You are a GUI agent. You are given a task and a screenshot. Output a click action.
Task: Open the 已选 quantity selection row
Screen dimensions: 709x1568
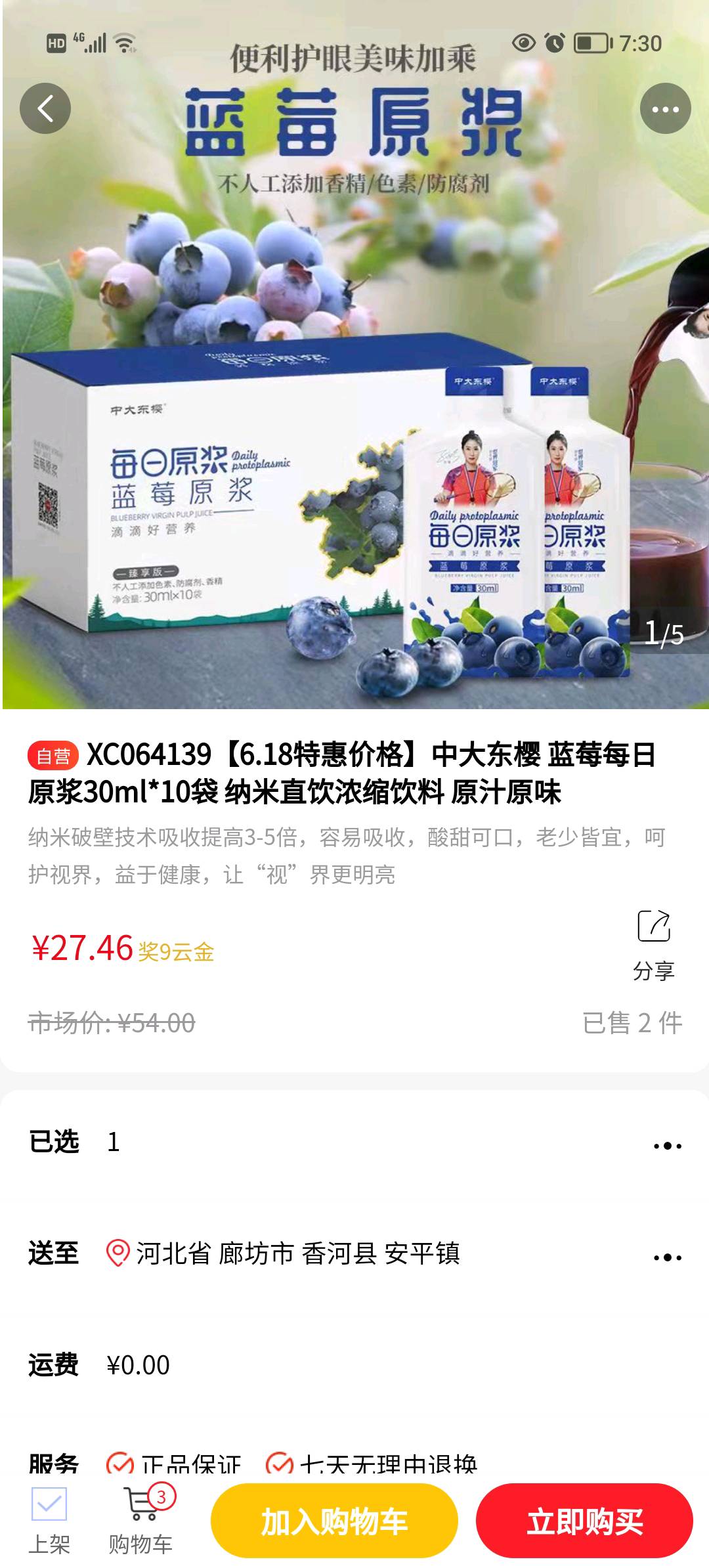point(354,1143)
